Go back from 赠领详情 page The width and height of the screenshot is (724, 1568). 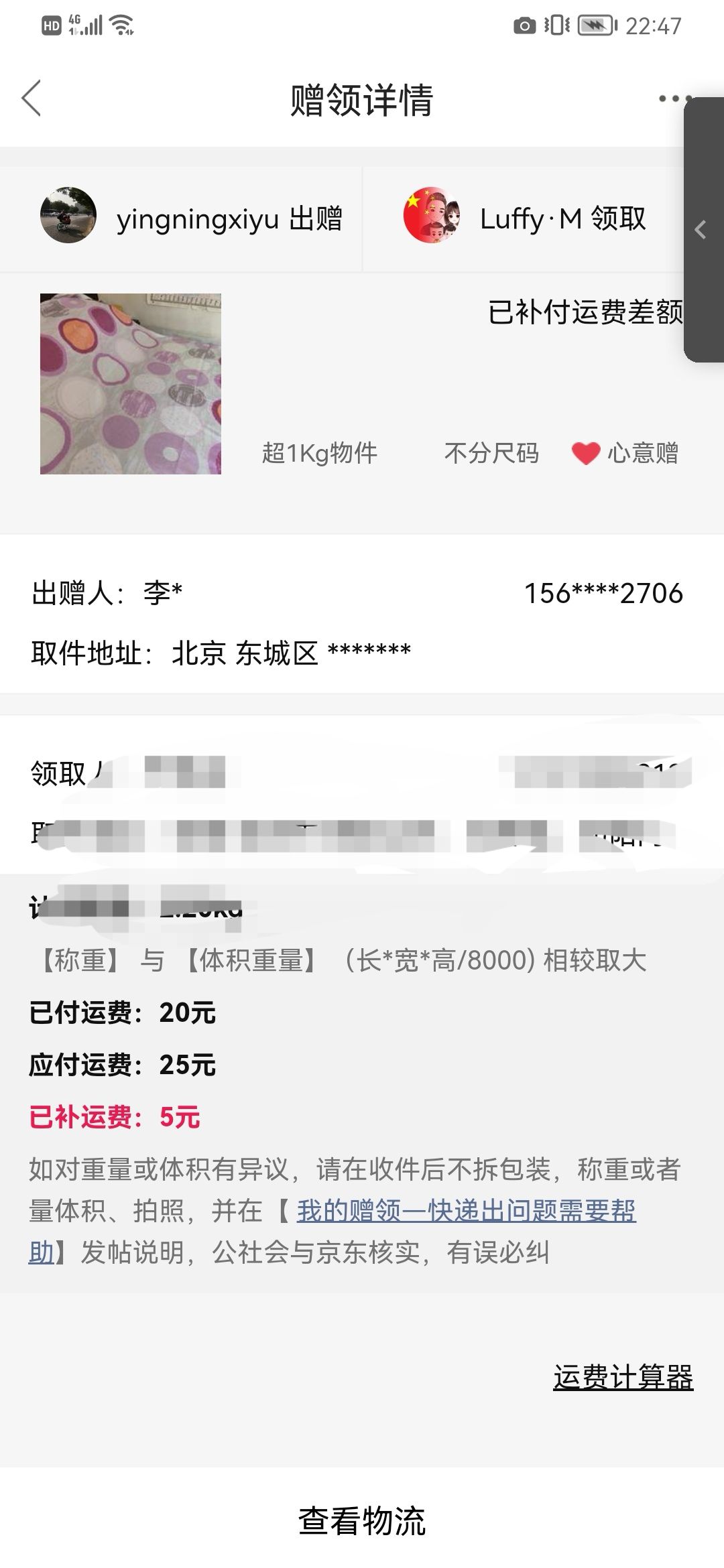click(32, 99)
